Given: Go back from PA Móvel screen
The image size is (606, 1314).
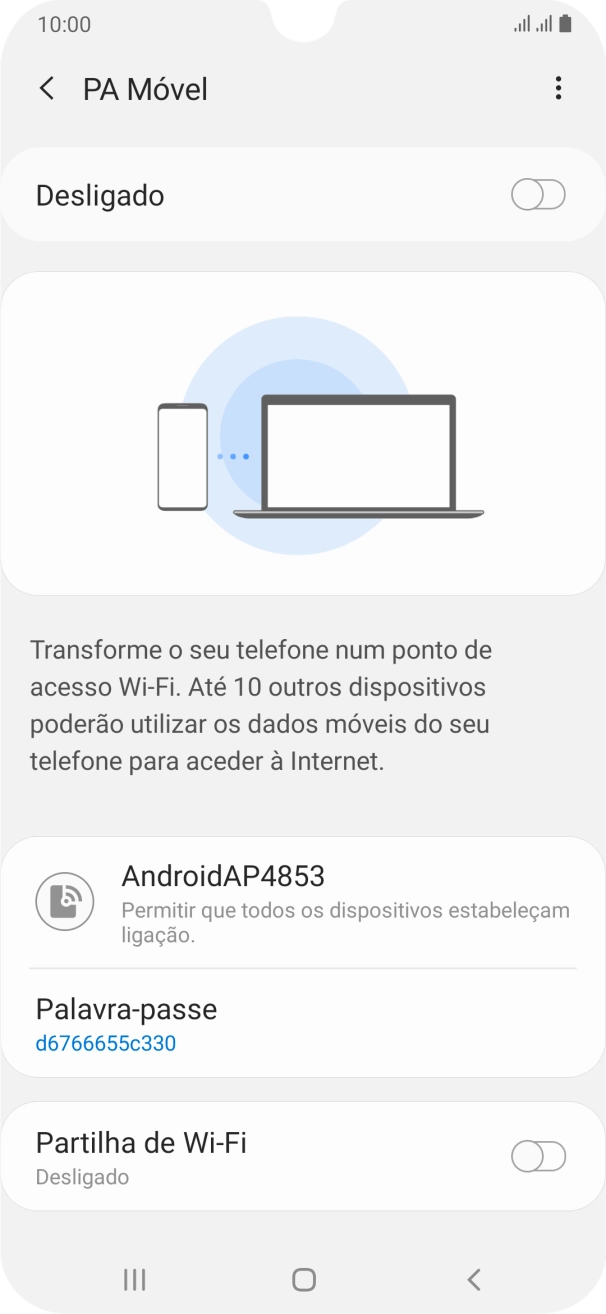Looking at the screenshot, I should [x=47, y=89].
